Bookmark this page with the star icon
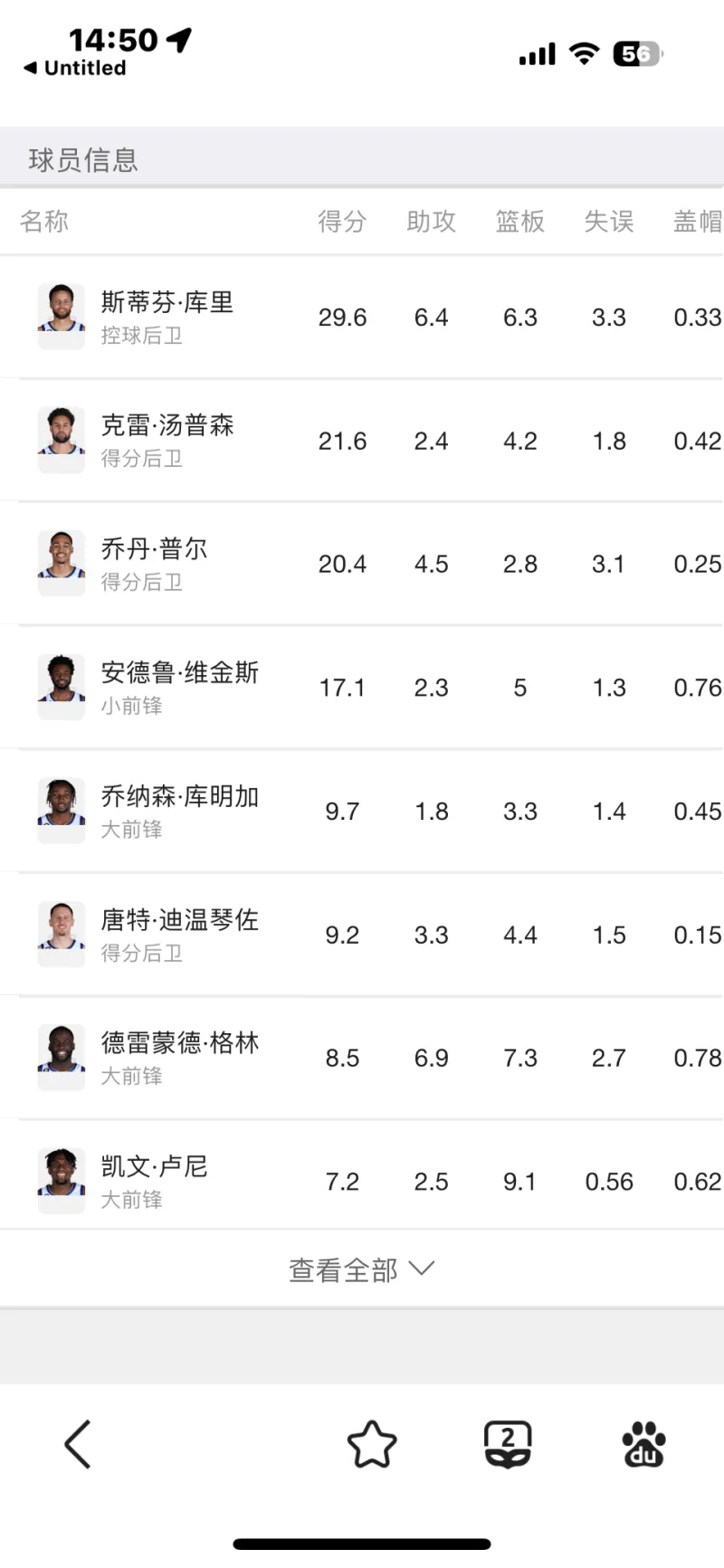724x1568 pixels. pos(372,1443)
